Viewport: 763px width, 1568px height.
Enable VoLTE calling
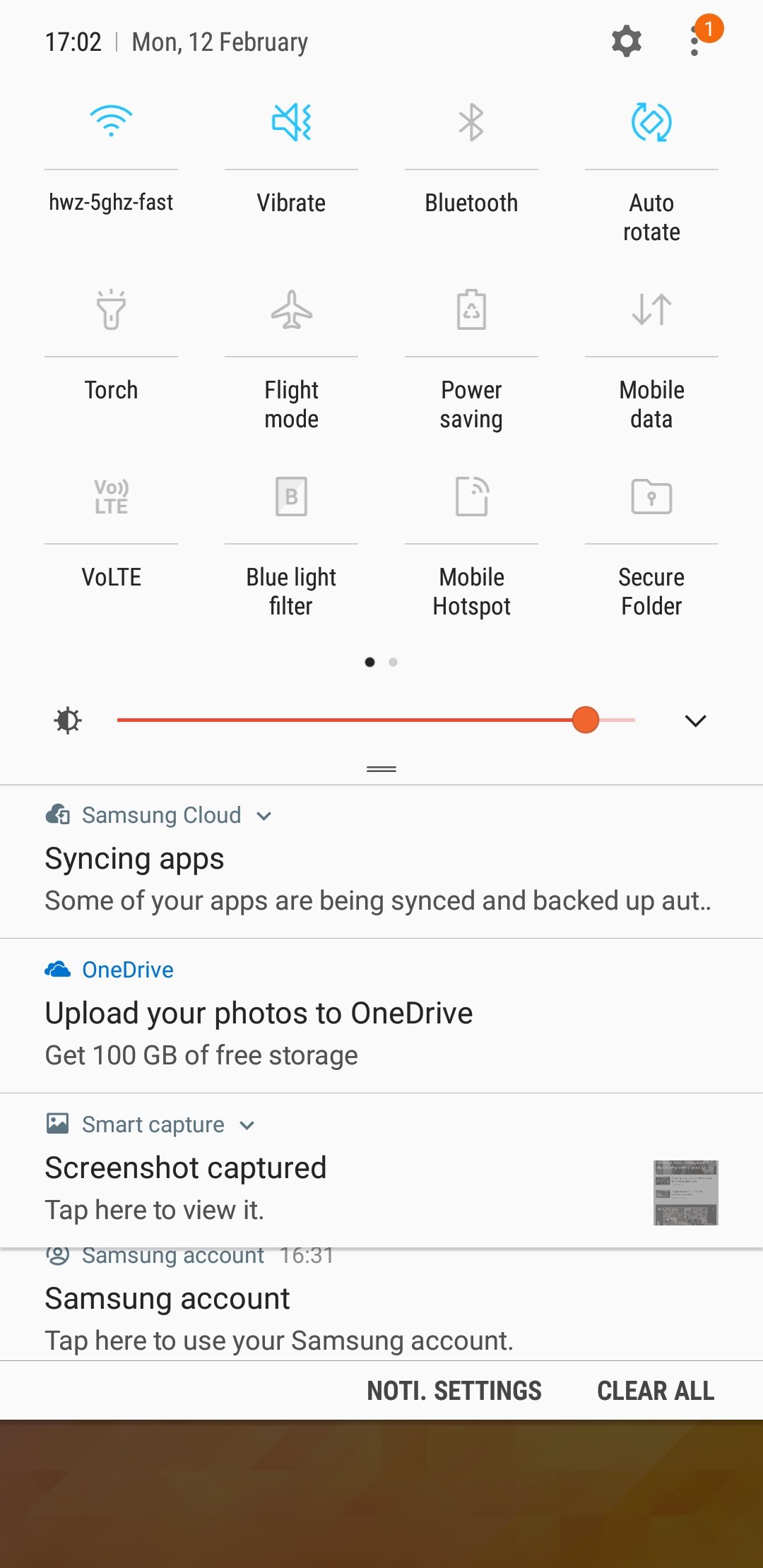coord(111,497)
